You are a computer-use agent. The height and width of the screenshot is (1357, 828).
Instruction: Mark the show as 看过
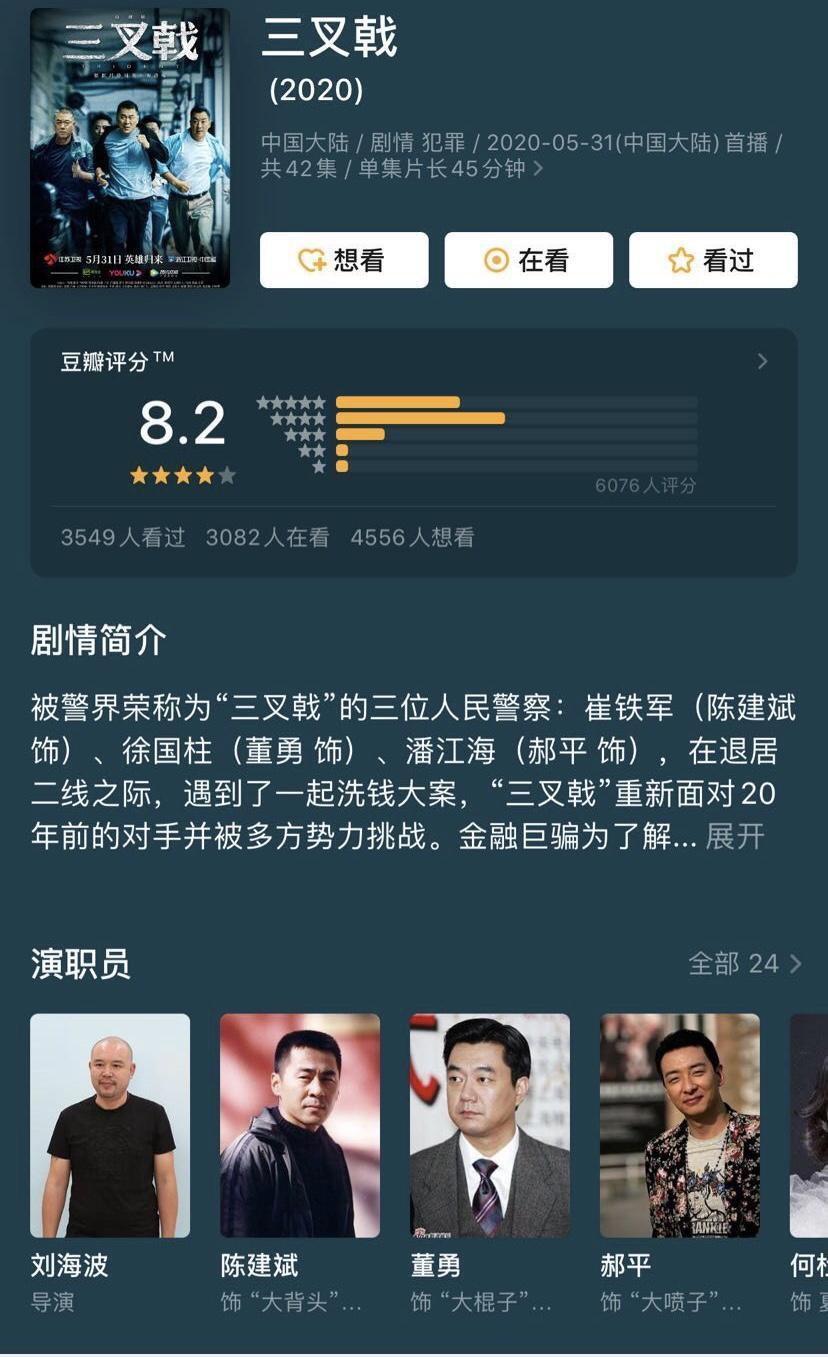pos(713,260)
